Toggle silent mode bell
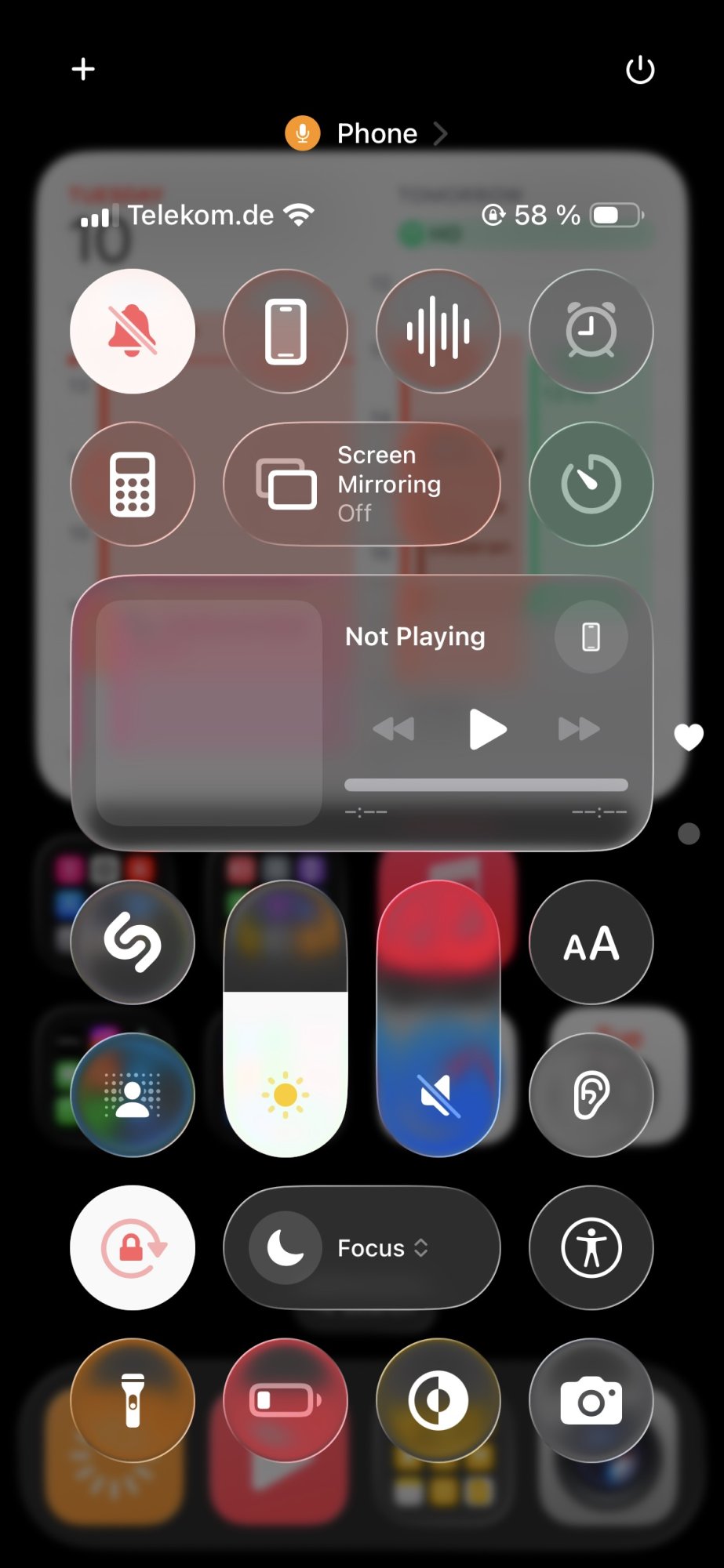Image resolution: width=724 pixels, height=1568 pixels. pos(133,331)
